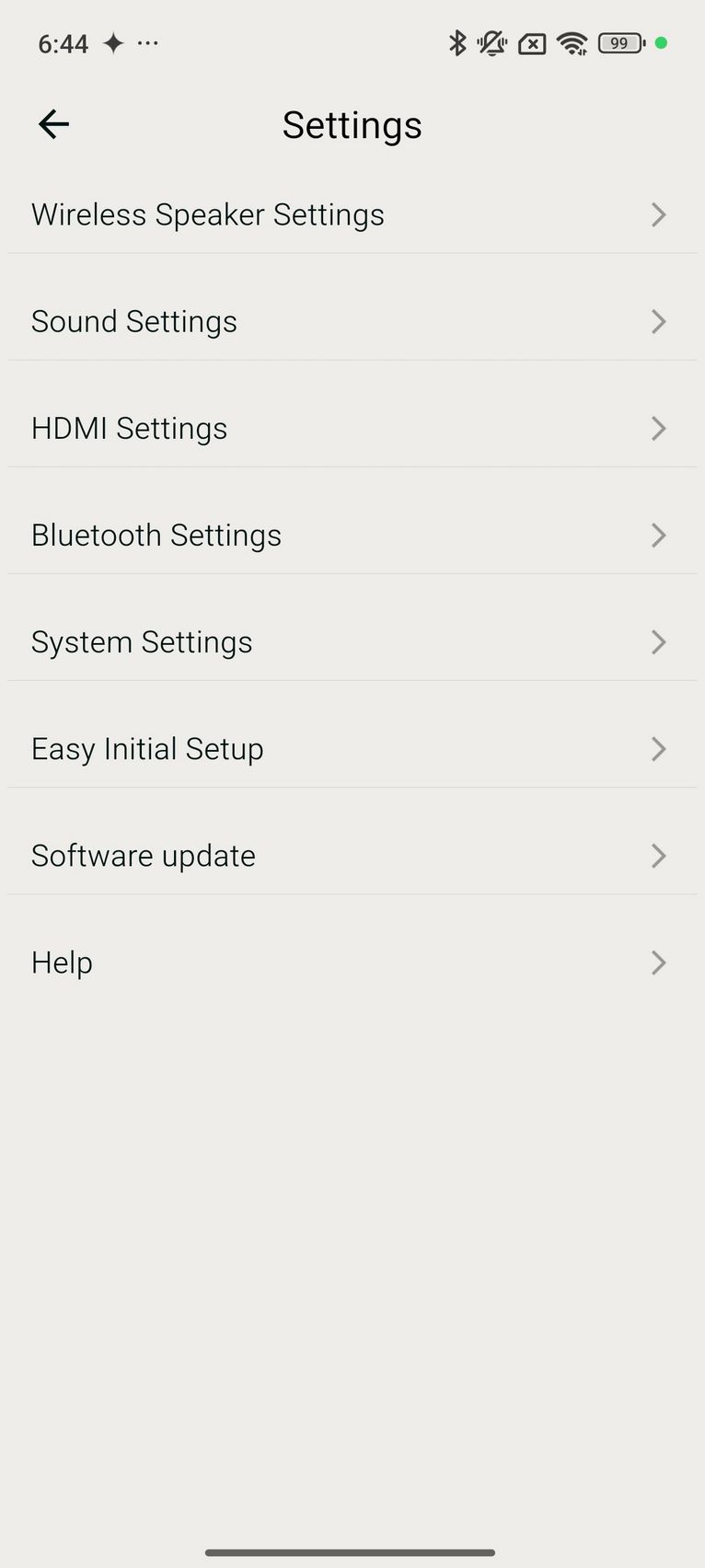Open HDMI Settings
This screenshot has width=705, height=1568.
(x=352, y=428)
